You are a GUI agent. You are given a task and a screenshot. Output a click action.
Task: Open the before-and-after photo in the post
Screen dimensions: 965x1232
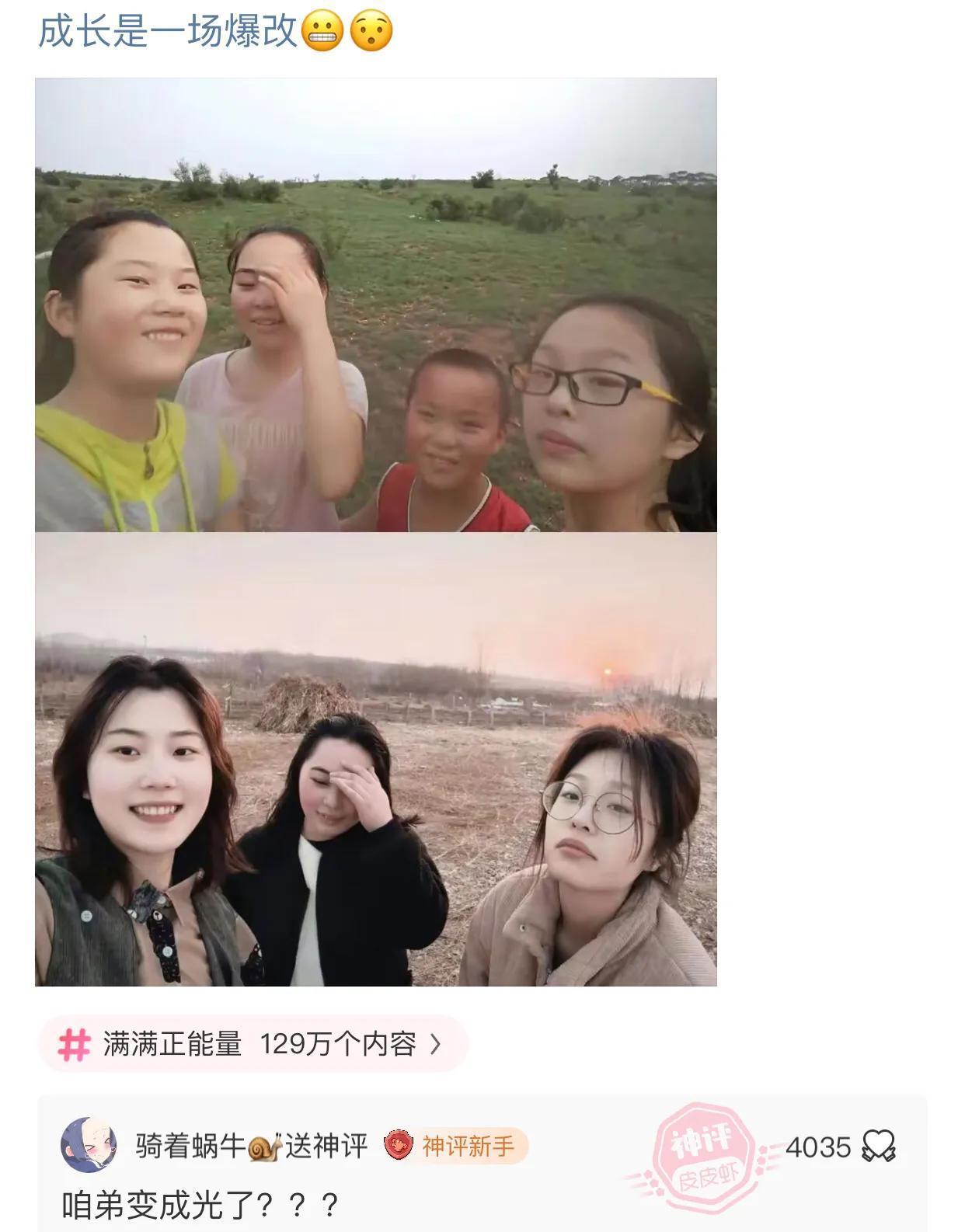(375, 531)
